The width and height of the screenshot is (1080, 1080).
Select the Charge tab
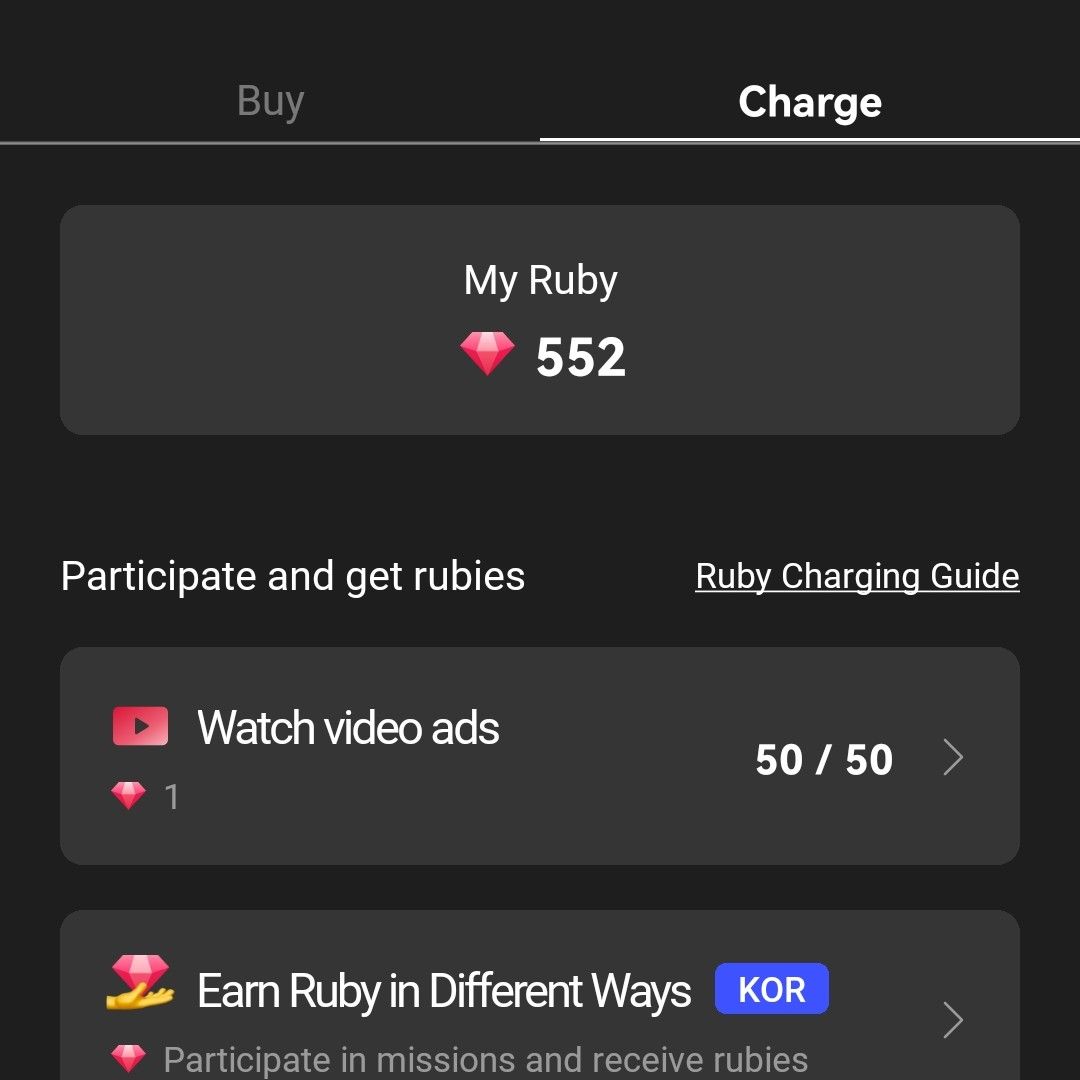(x=810, y=102)
